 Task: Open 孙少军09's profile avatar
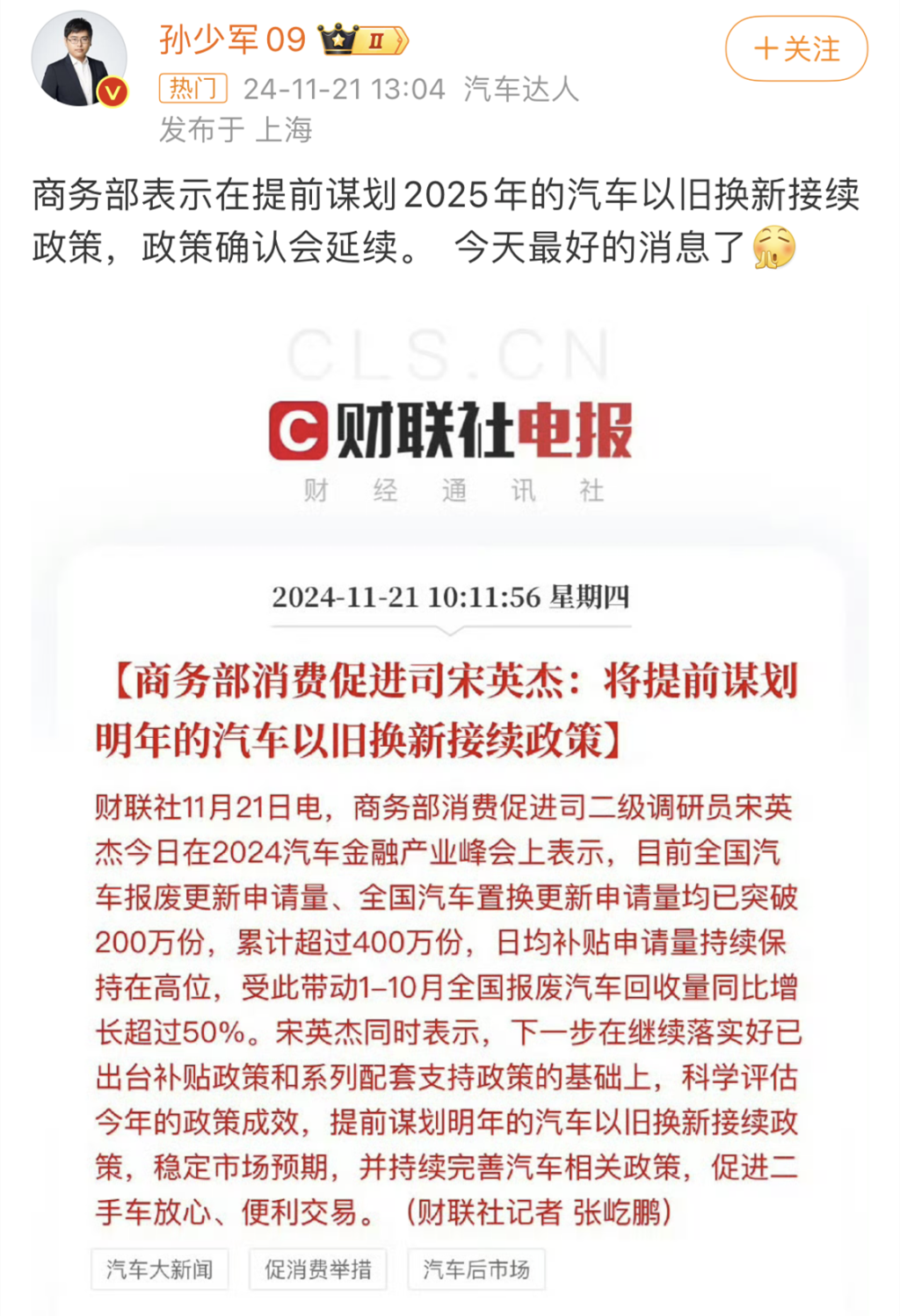pyautogui.click(x=79, y=60)
